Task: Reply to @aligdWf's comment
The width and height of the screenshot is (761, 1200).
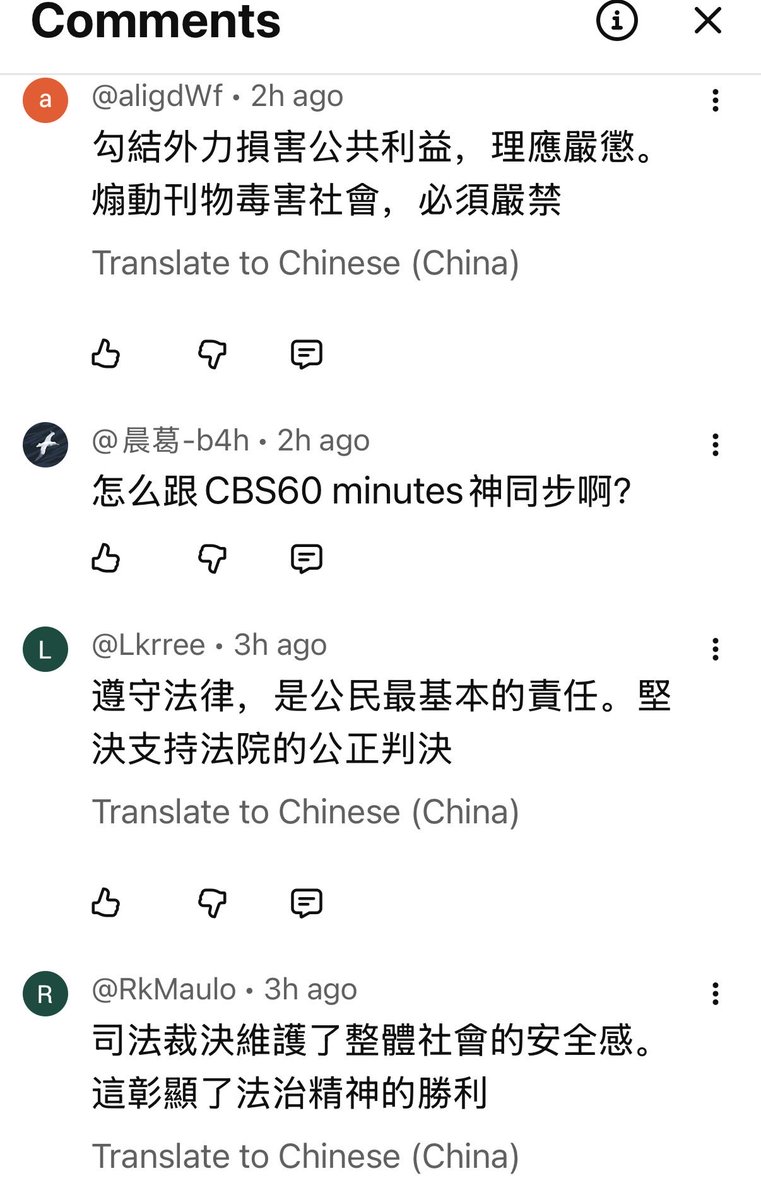Action: [306, 353]
